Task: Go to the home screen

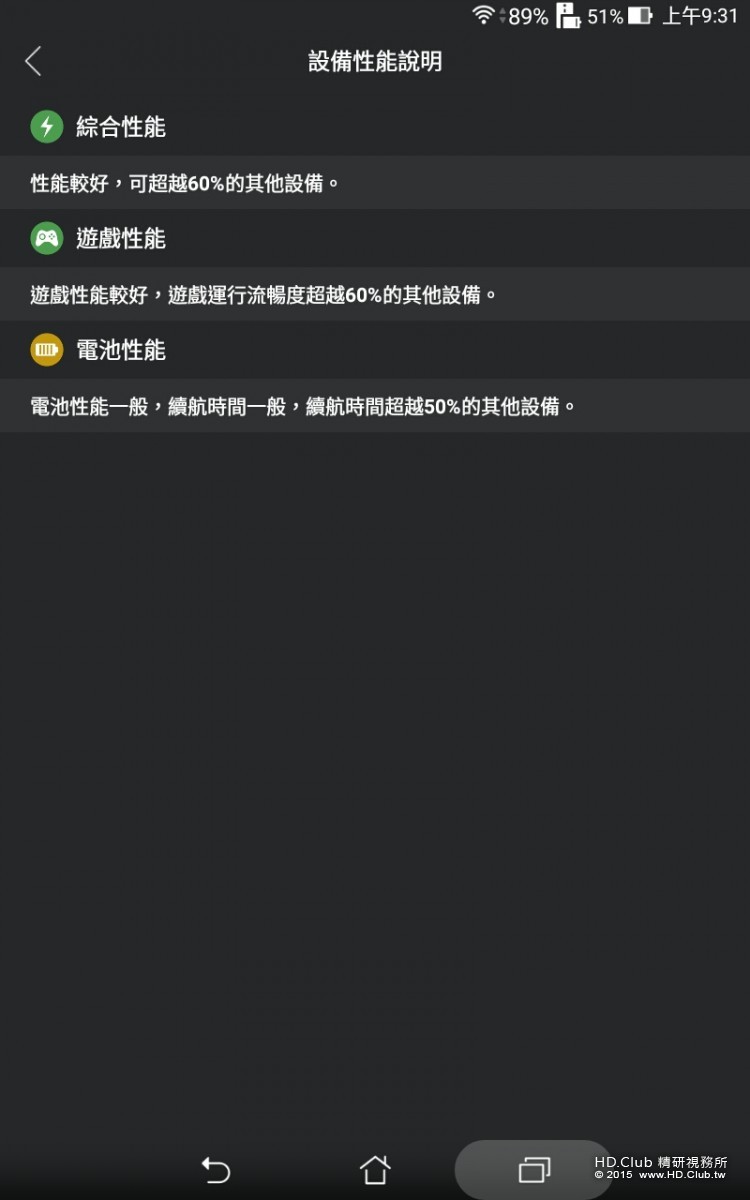Action: (375, 1169)
